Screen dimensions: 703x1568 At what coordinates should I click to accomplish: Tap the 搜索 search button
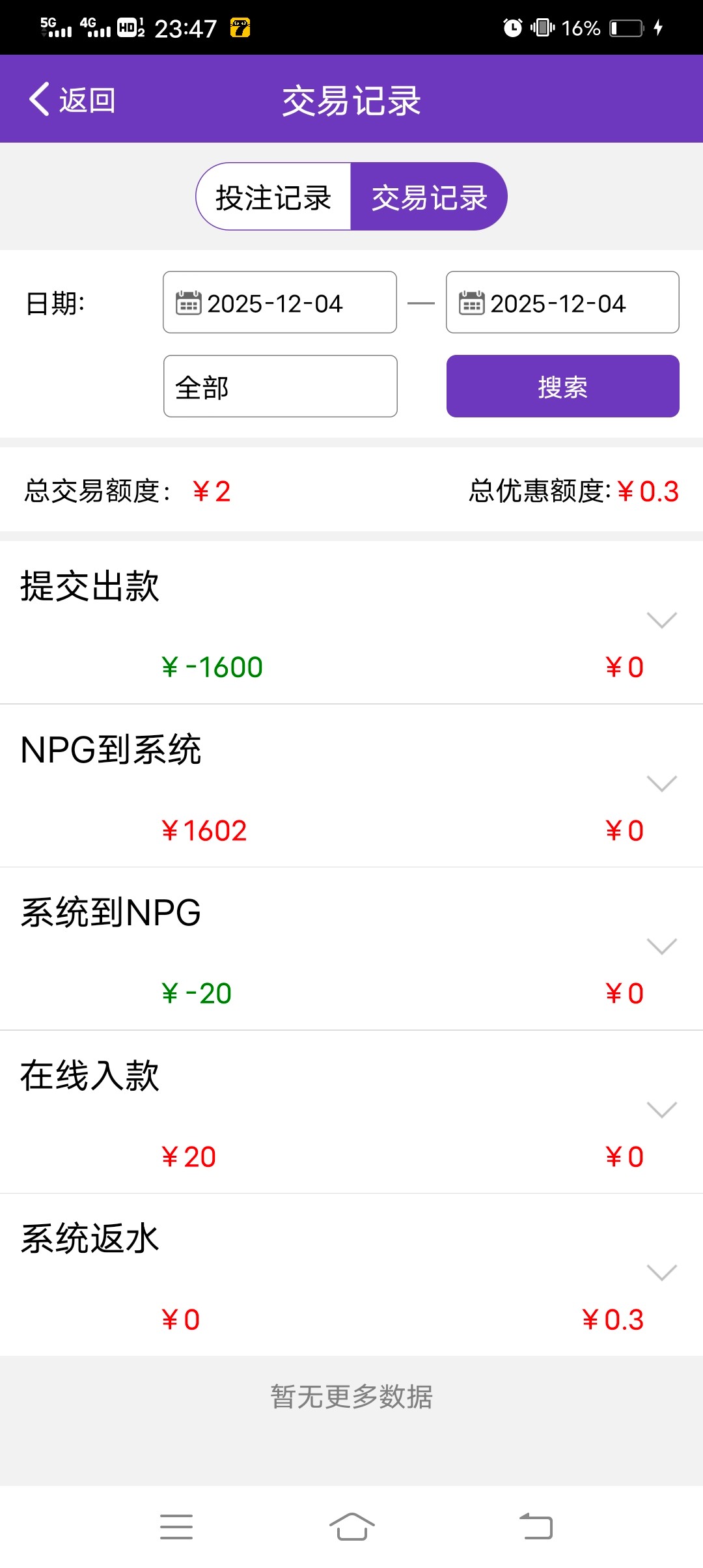pyautogui.click(x=562, y=386)
